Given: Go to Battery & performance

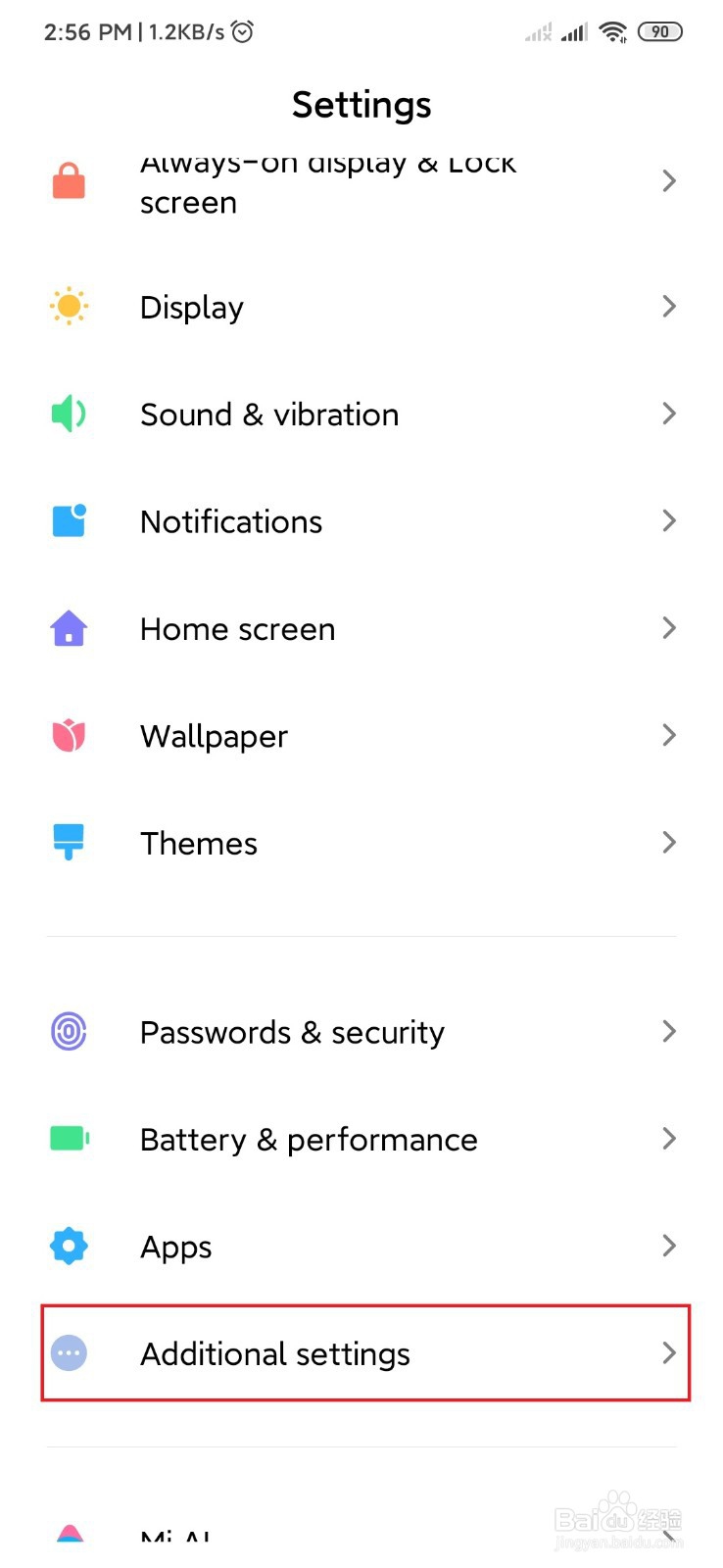Looking at the screenshot, I should [361, 1139].
